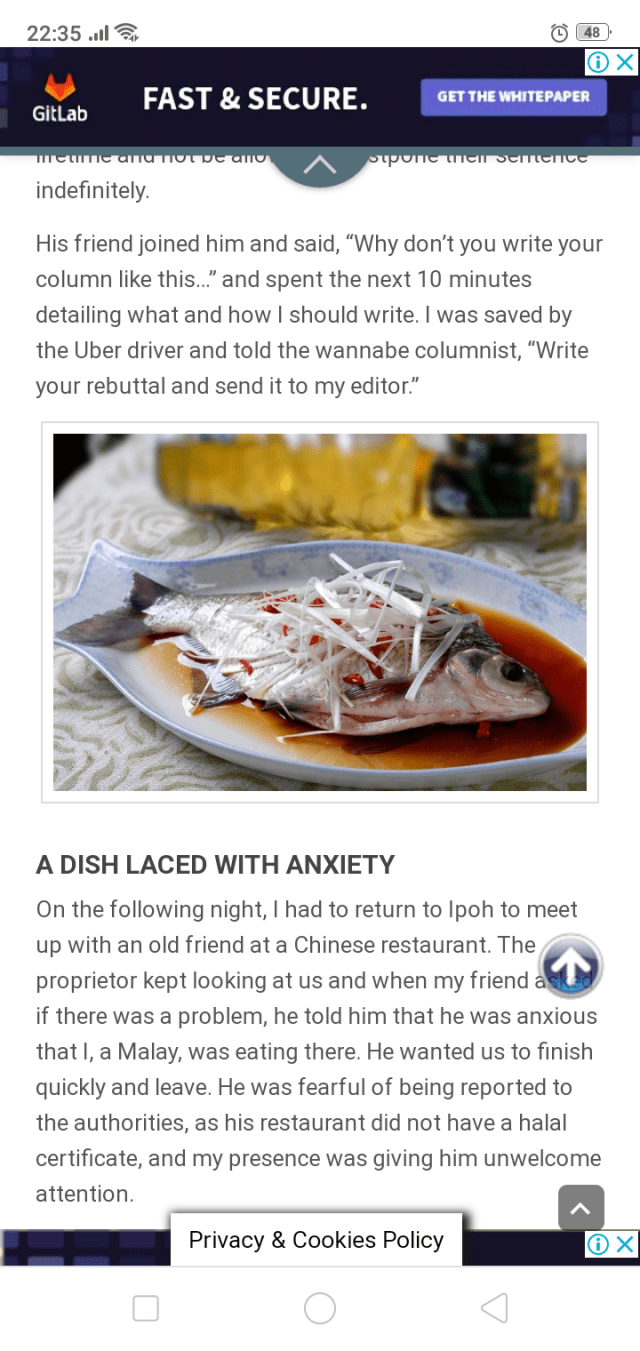Tap the round blue scroll-up arrow
640x1351 pixels.
pos(570,964)
